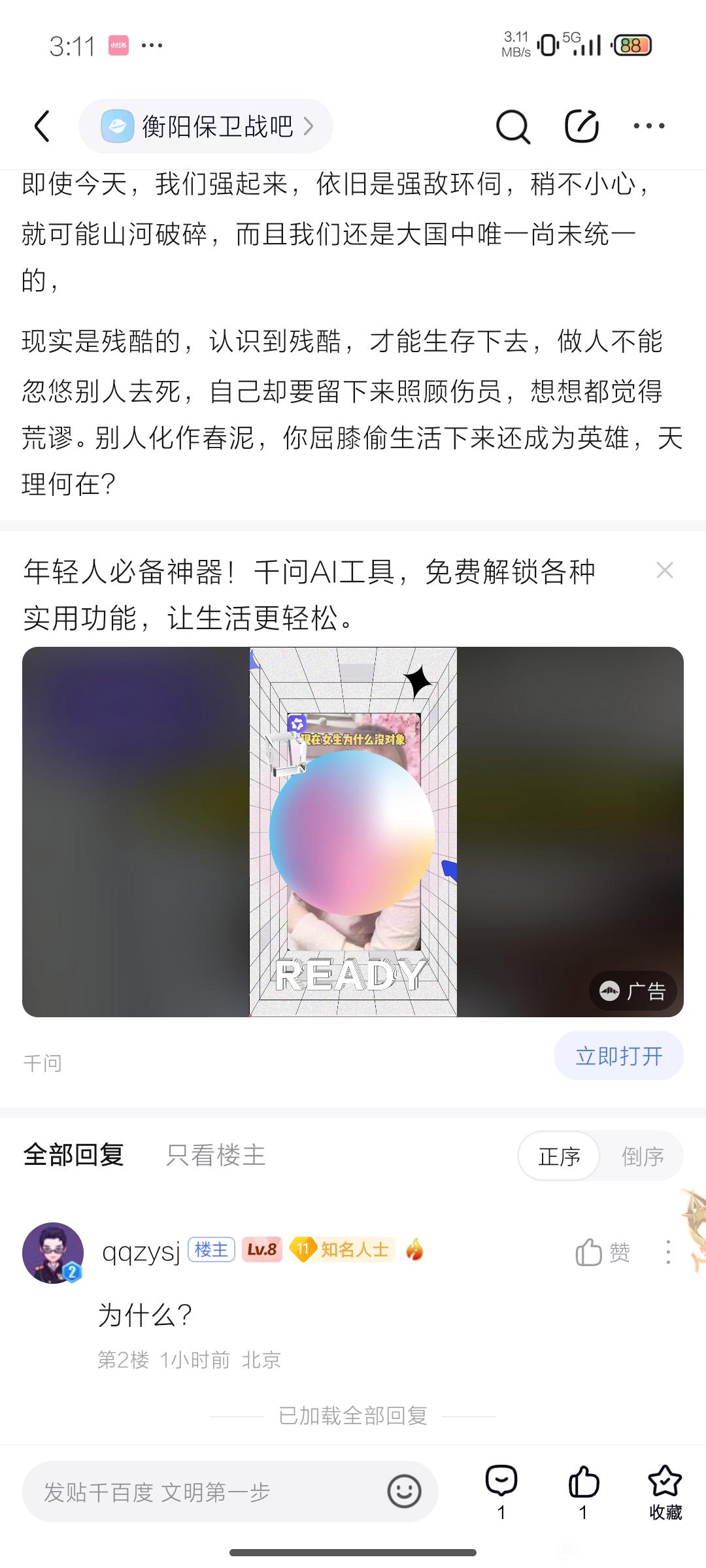This screenshot has height=1568, width=706.
Task: Open the 千问 ad video
Action: [353, 832]
